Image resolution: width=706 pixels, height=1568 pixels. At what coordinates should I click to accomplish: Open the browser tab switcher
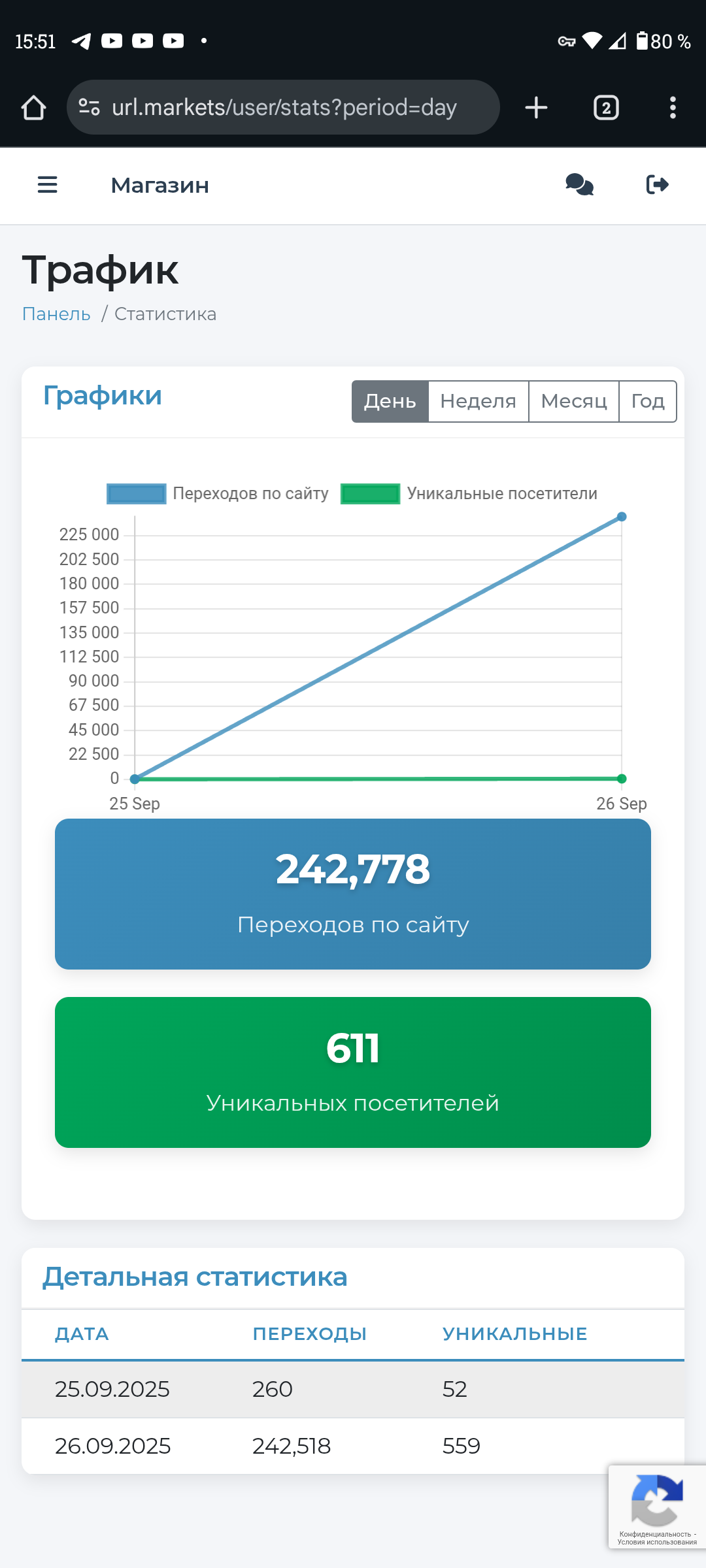coord(606,108)
